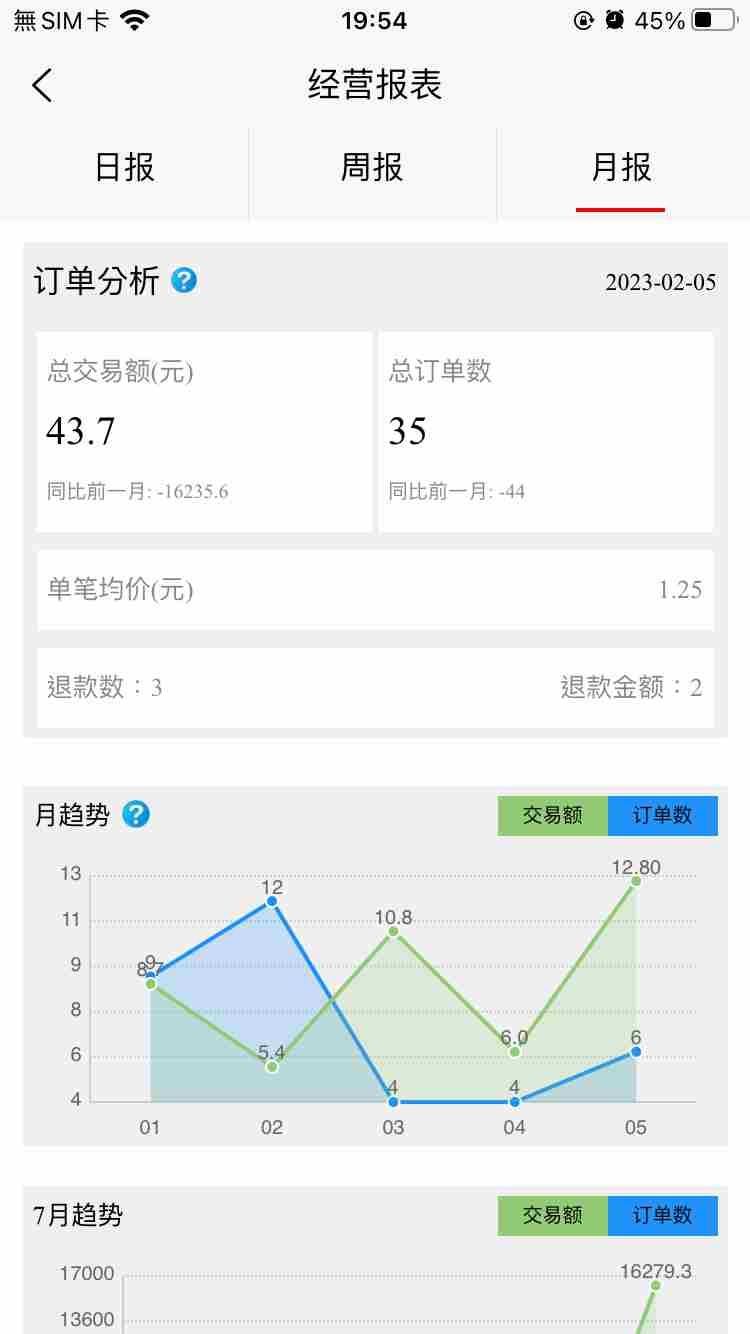Switch to the 周报 tab

[372, 168]
